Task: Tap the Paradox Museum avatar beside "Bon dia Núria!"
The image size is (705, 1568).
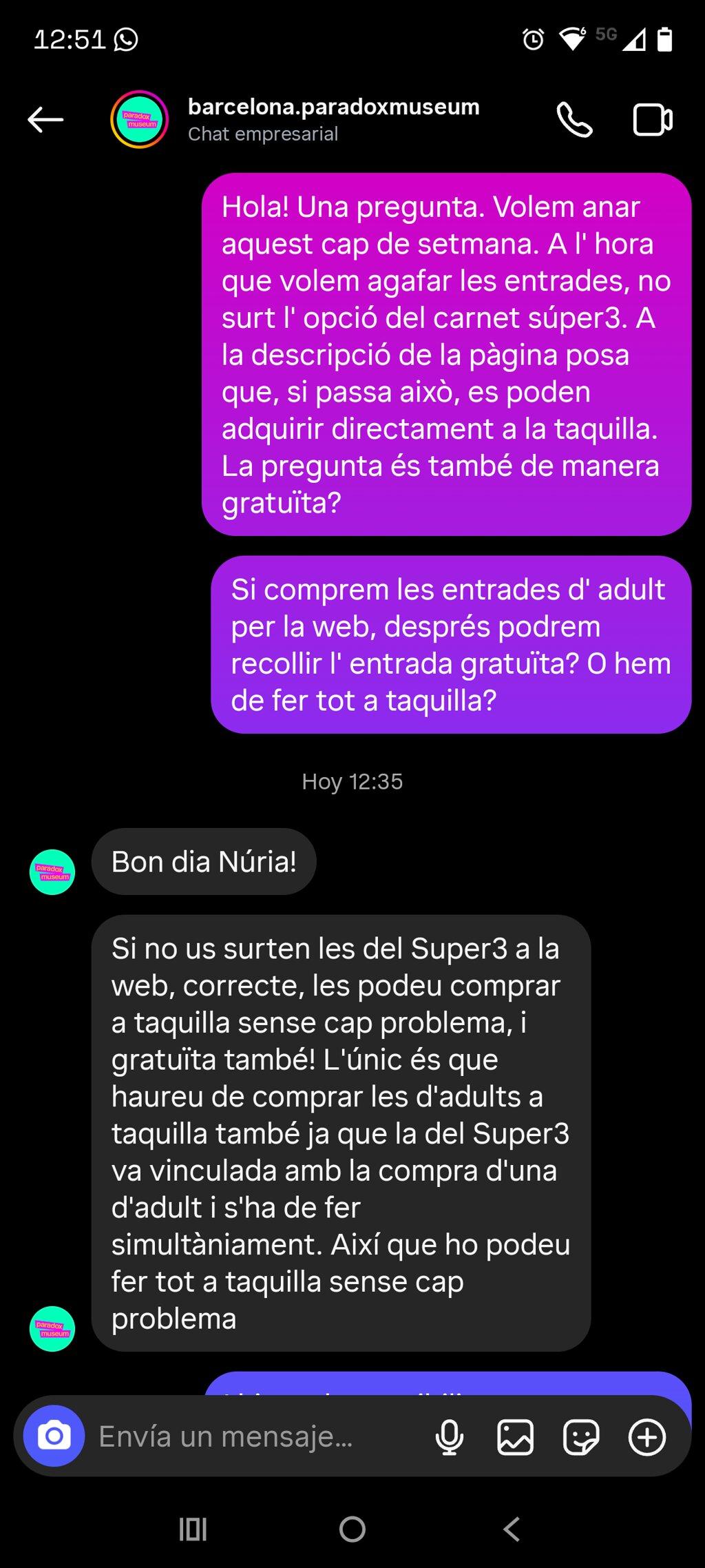Action: pyautogui.click(x=52, y=872)
